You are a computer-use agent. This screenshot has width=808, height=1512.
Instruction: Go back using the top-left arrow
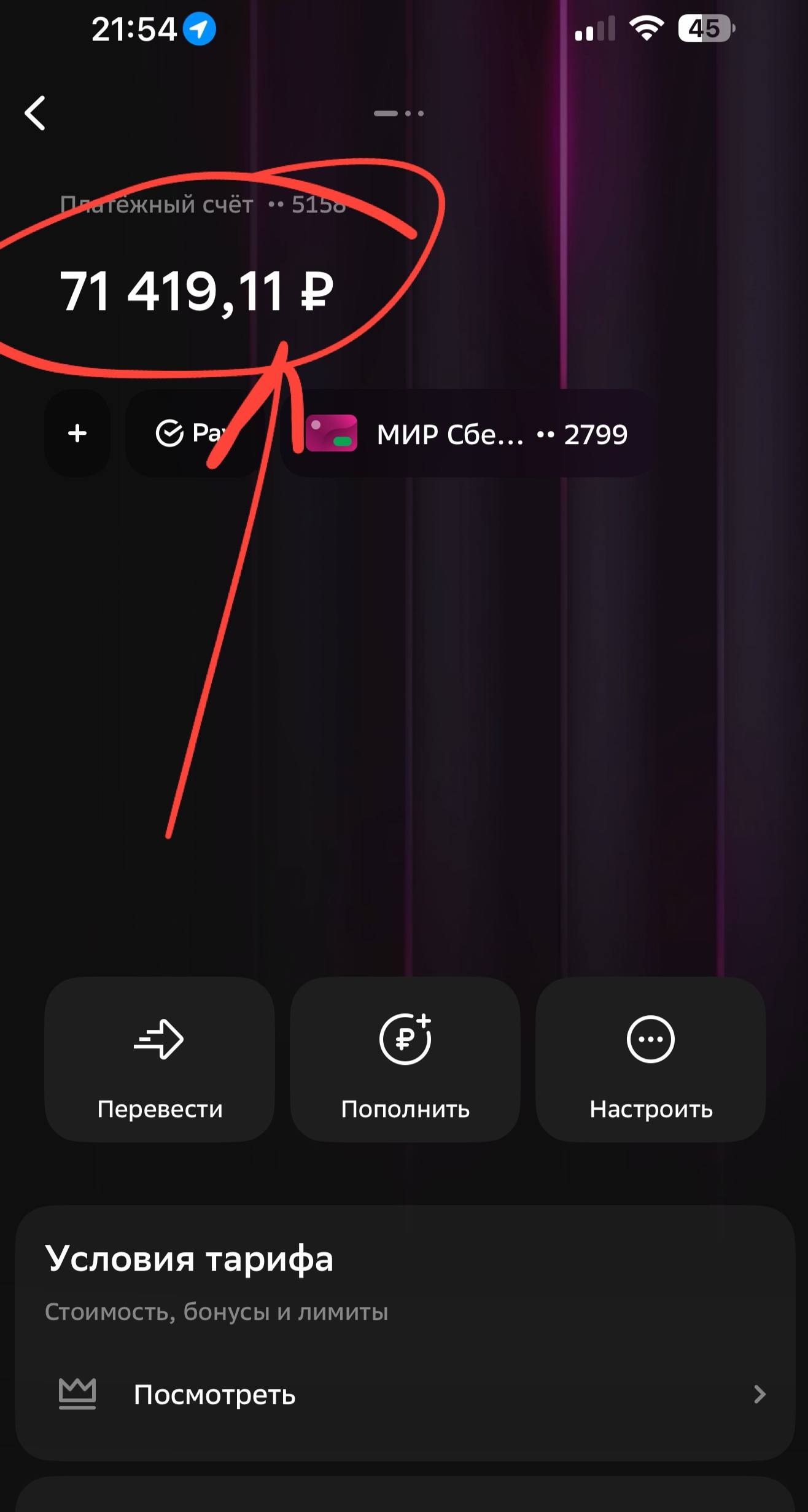pyautogui.click(x=36, y=113)
